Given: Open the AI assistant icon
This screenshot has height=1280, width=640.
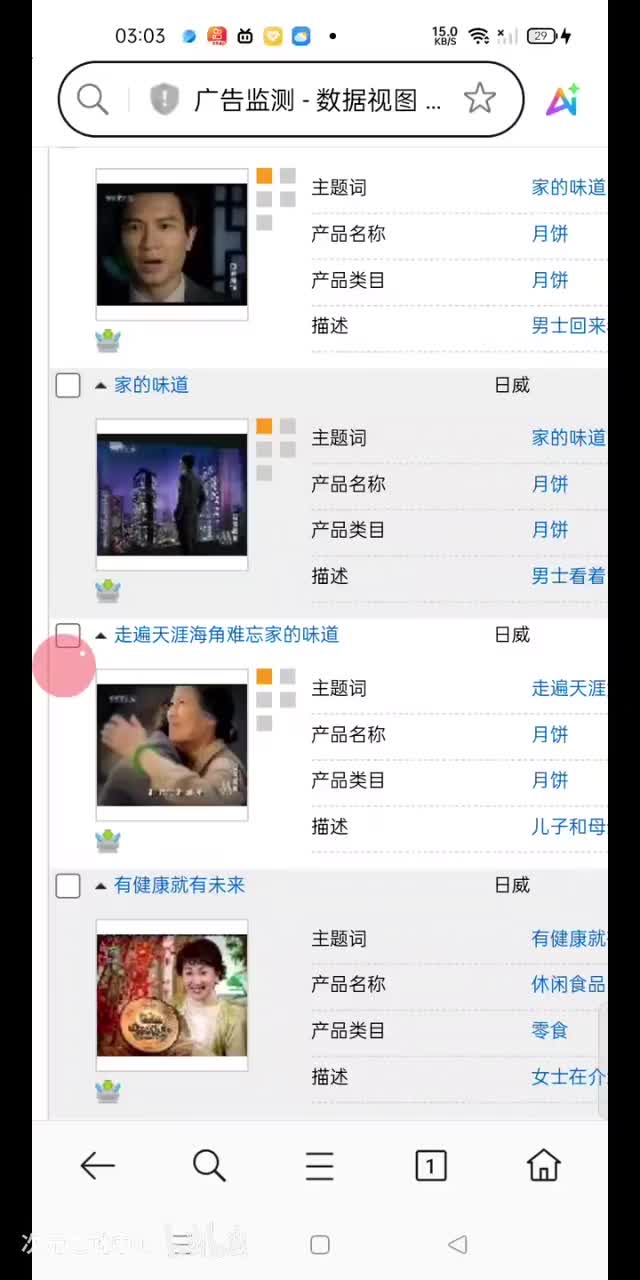Looking at the screenshot, I should pos(562,99).
